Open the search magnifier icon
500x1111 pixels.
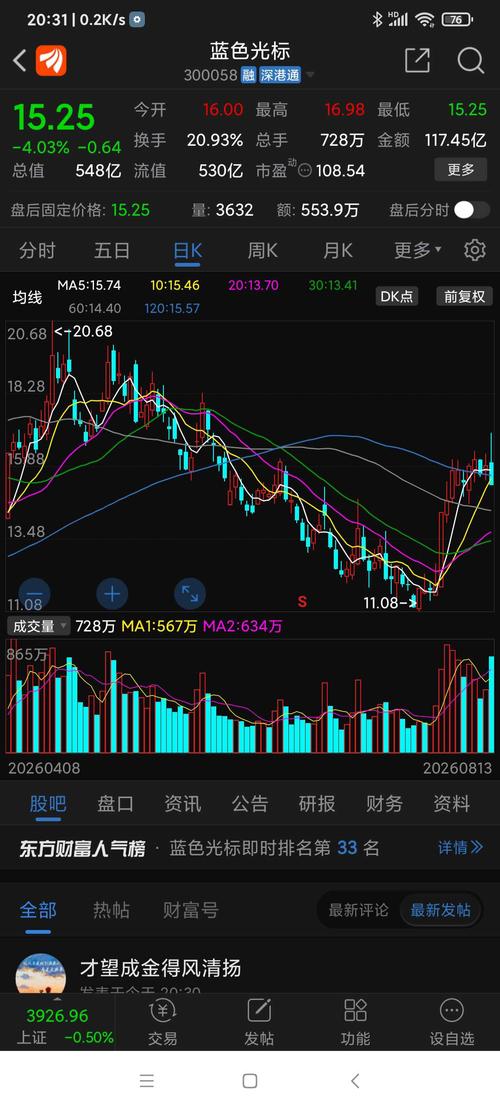coord(470,60)
